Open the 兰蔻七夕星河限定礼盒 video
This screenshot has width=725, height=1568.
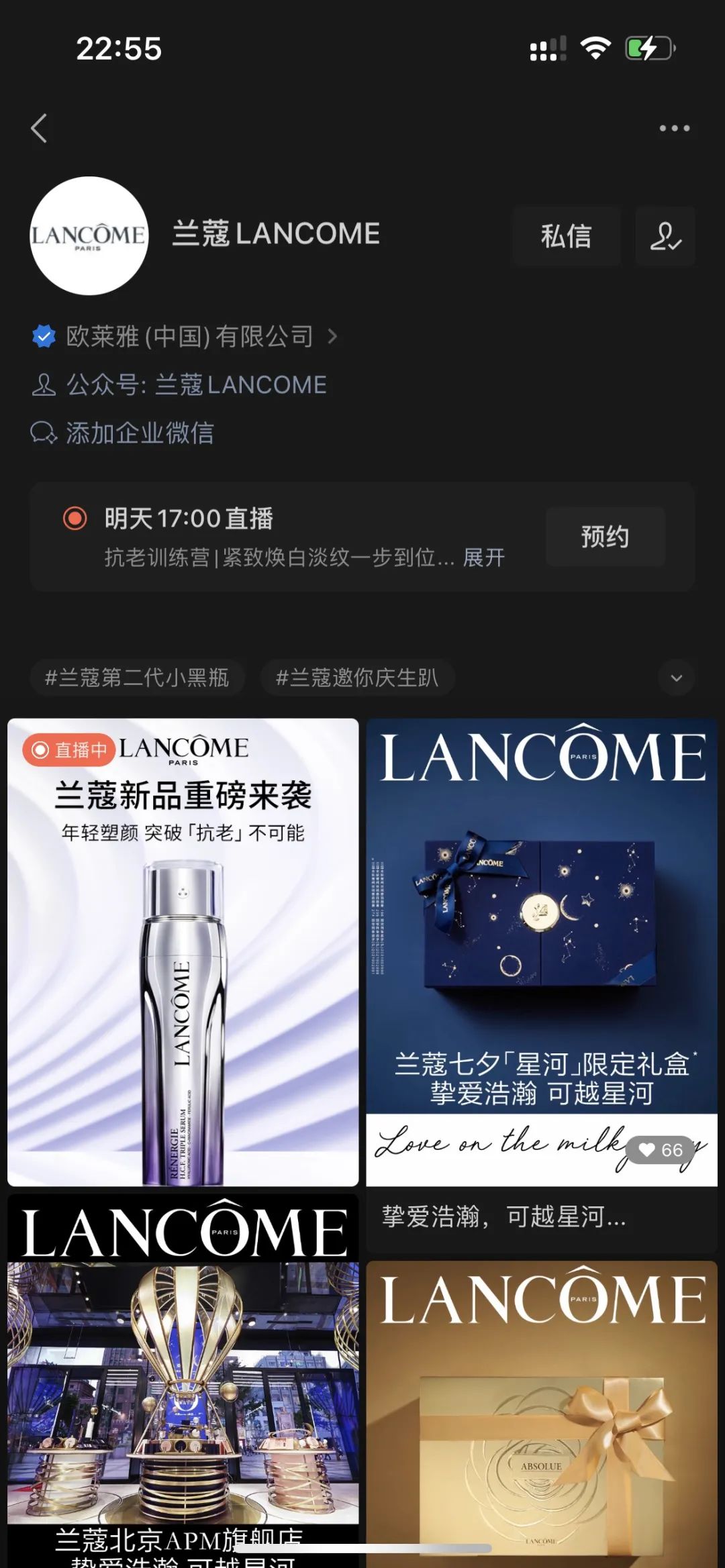[541, 953]
